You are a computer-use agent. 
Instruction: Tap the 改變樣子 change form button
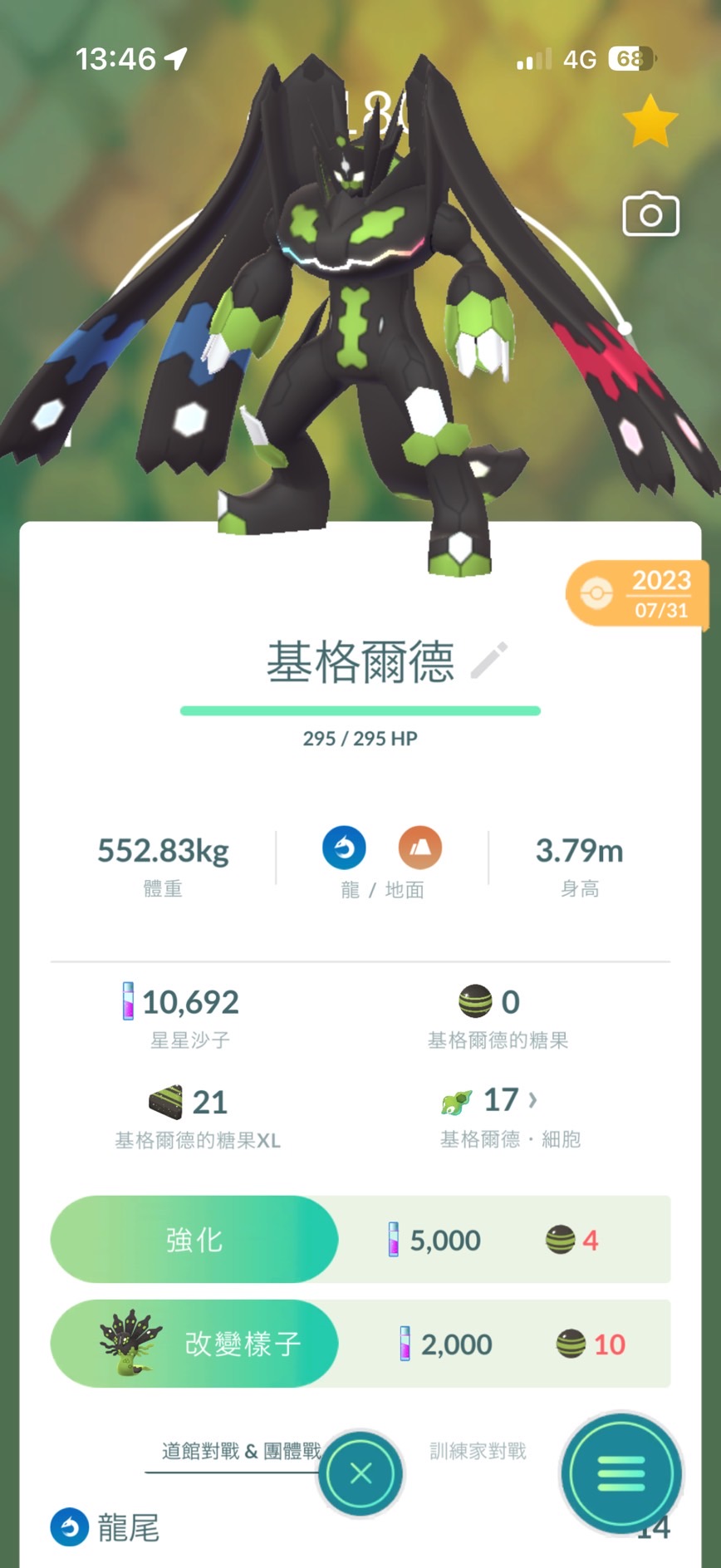coord(194,1343)
